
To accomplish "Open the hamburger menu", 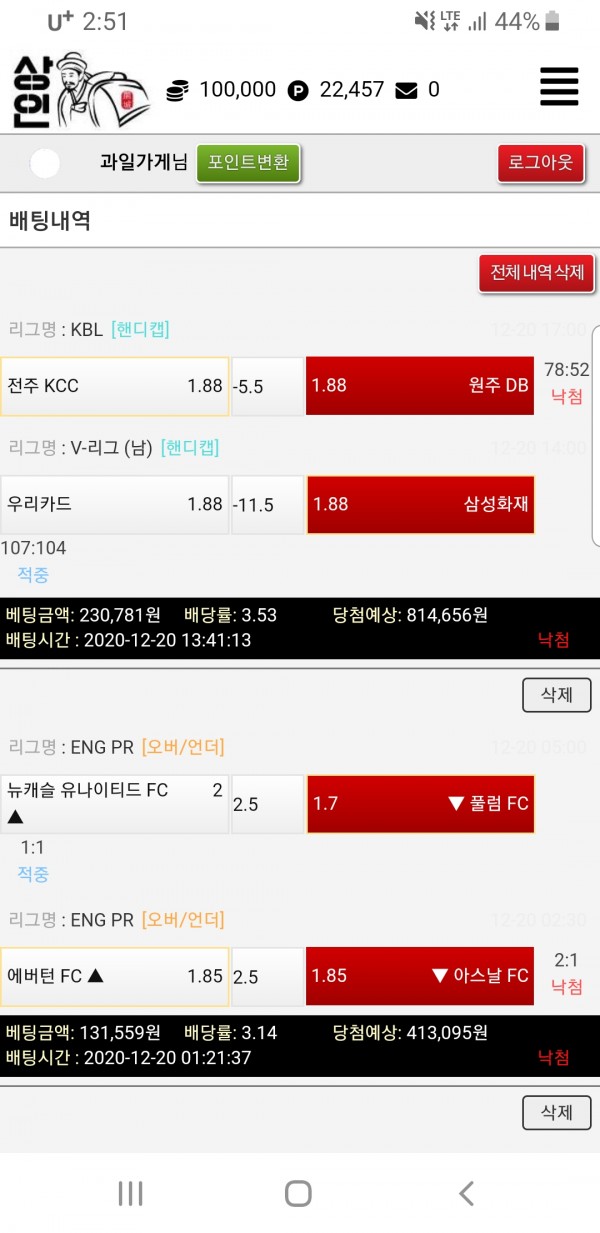I will pyautogui.click(x=559, y=86).
